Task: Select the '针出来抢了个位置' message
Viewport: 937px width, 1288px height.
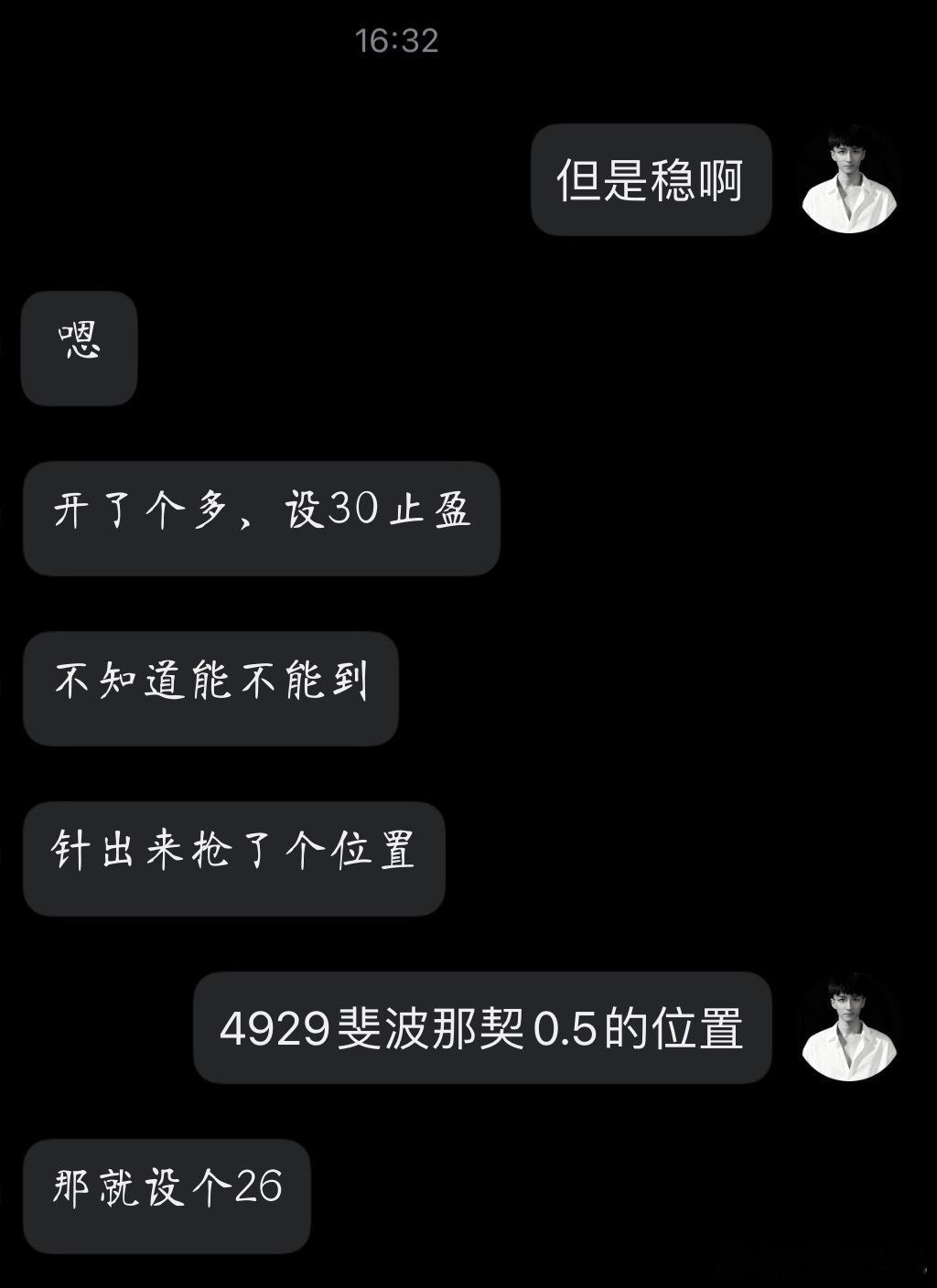Action: [233, 858]
